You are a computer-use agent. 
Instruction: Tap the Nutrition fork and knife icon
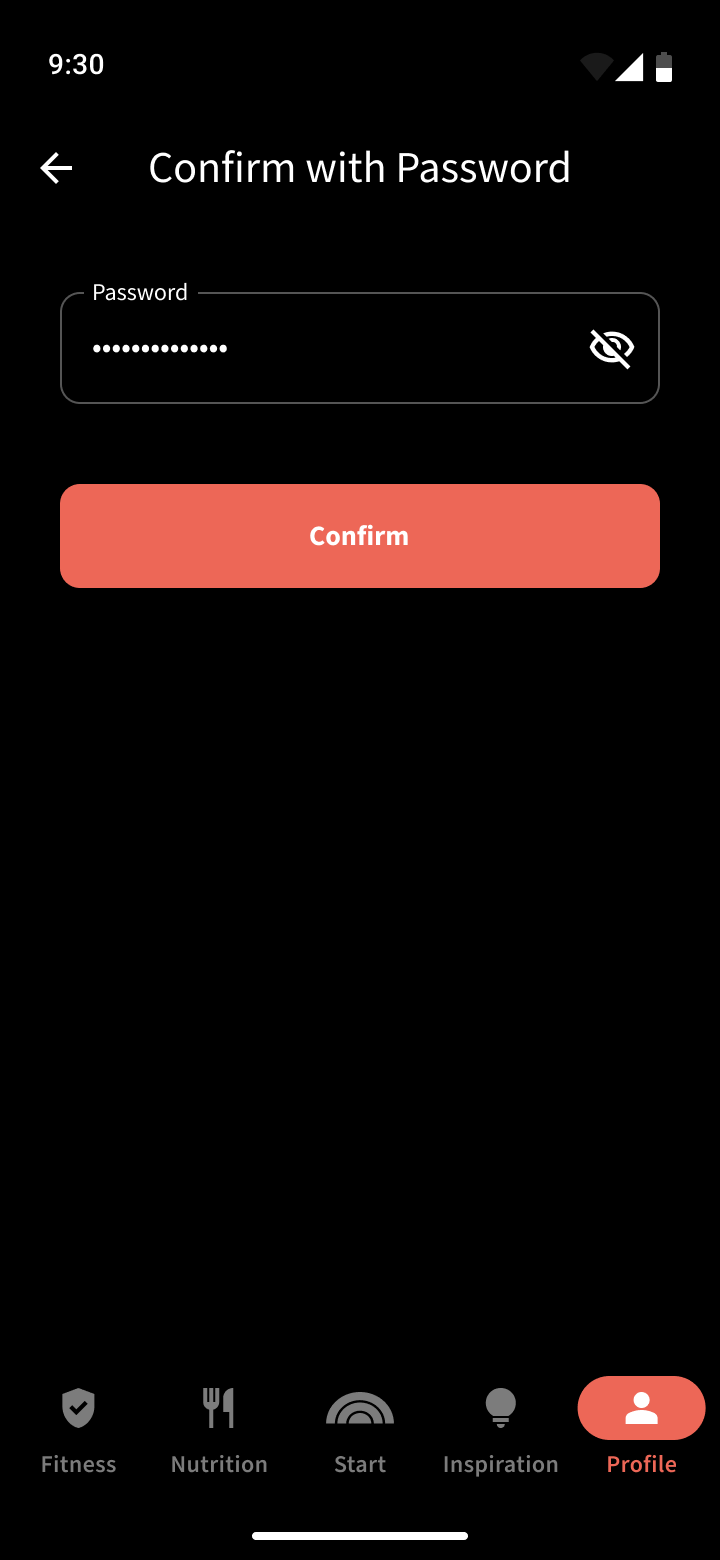pyautogui.click(x=219, y=1407)
